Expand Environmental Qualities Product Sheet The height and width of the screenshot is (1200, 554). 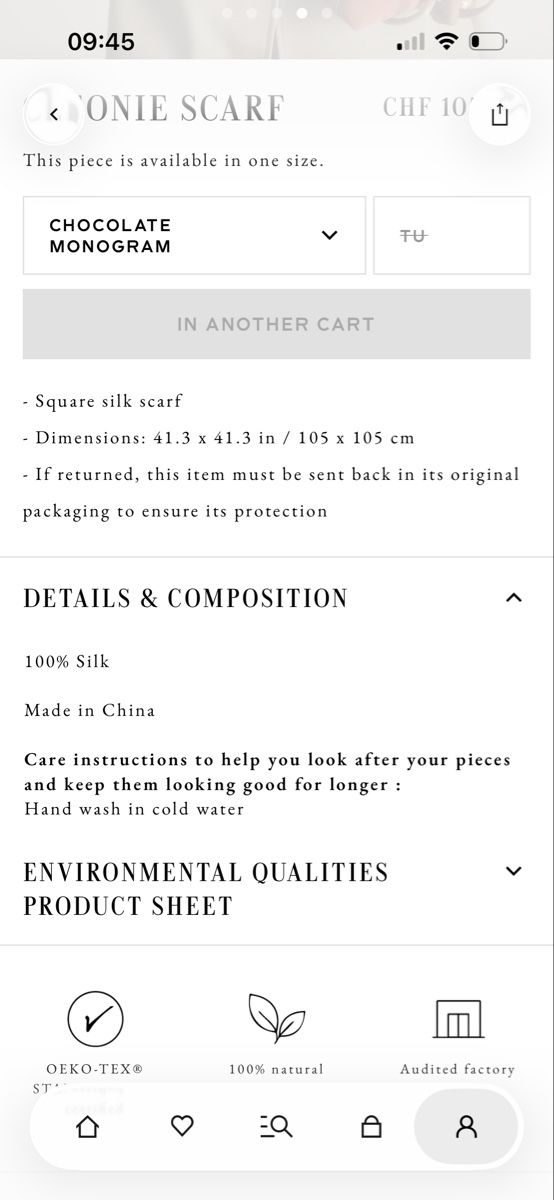514,871
